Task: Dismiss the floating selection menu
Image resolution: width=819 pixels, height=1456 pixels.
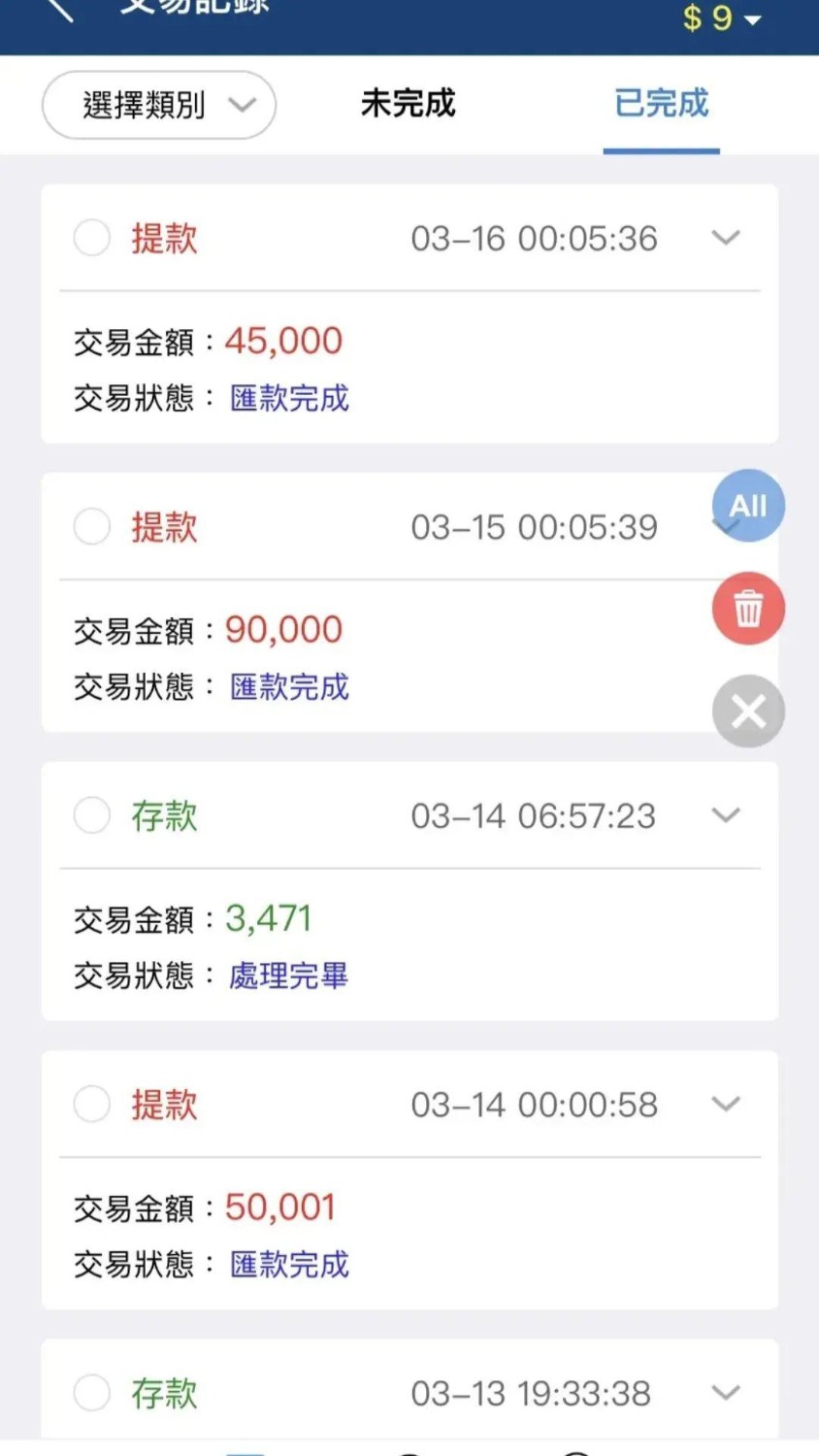Action: 748,711
